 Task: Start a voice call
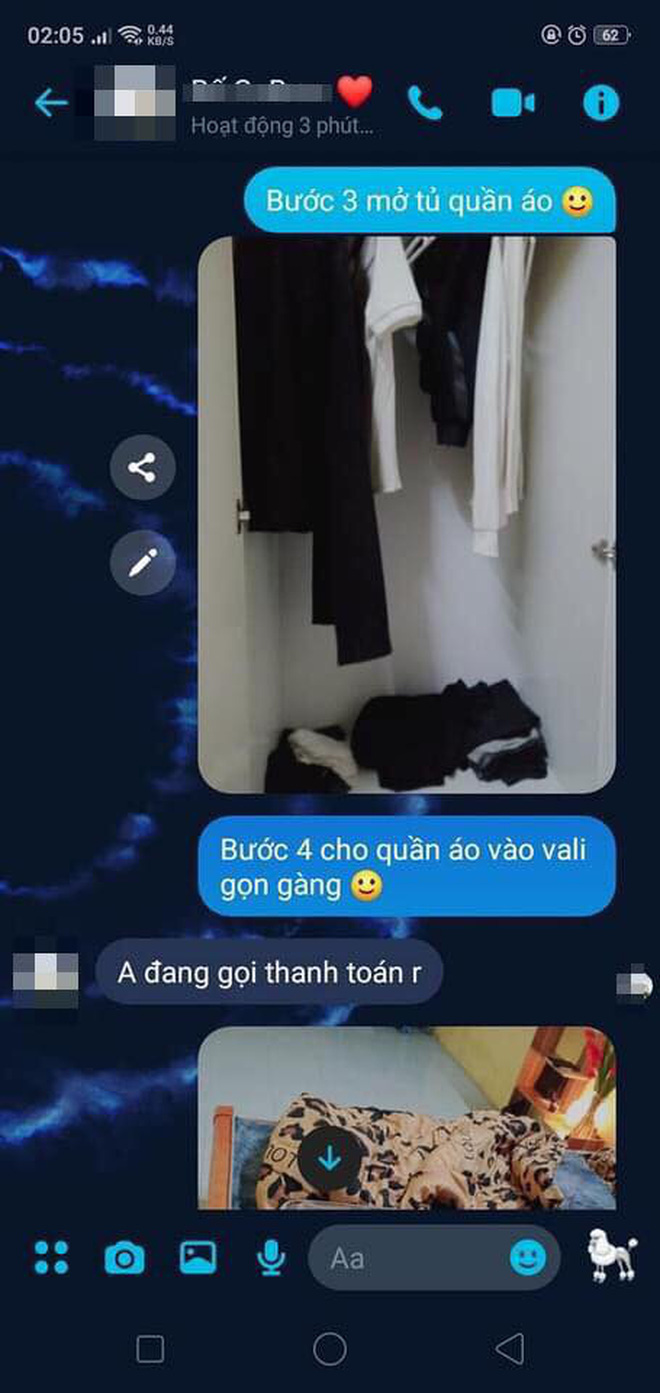pos(425,103)
